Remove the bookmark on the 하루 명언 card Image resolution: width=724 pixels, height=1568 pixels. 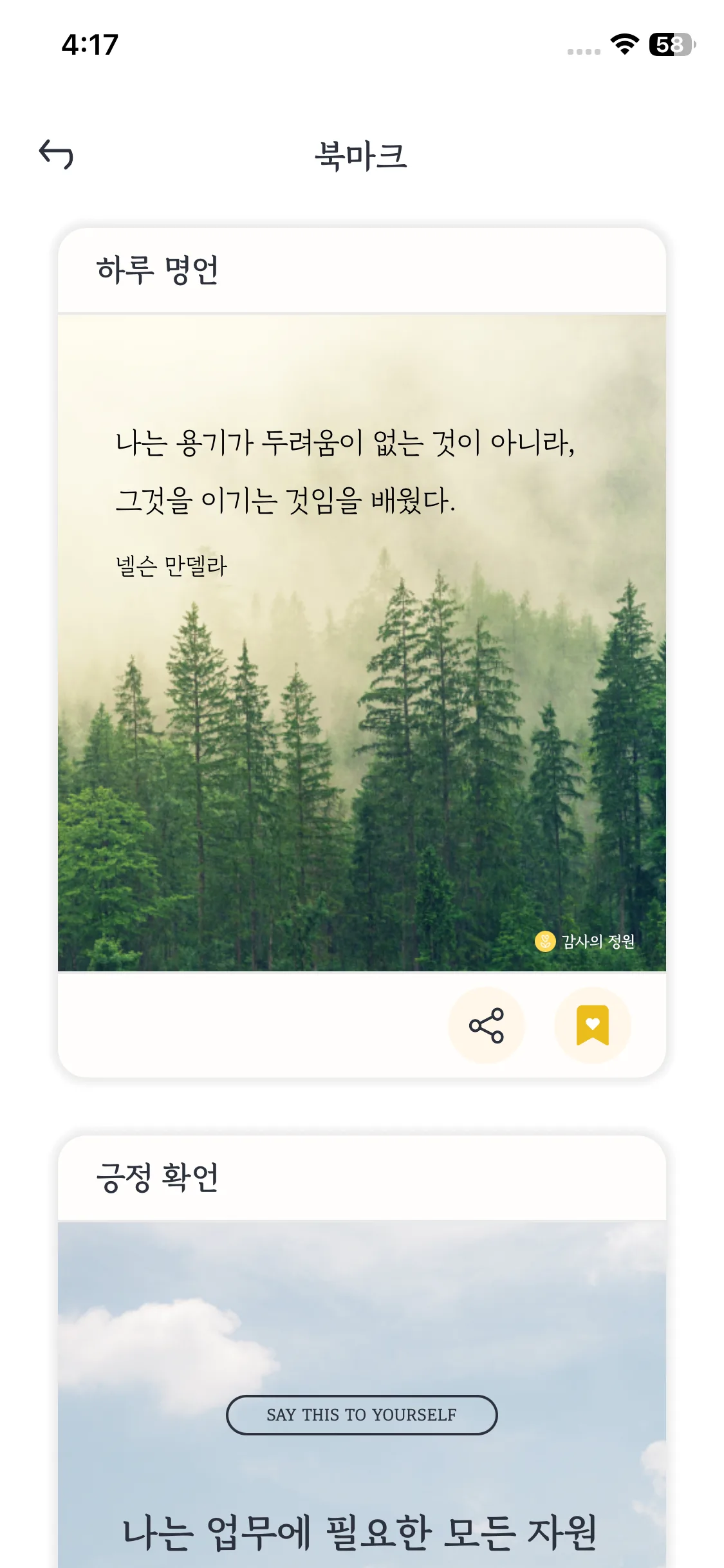[592, 1025]
